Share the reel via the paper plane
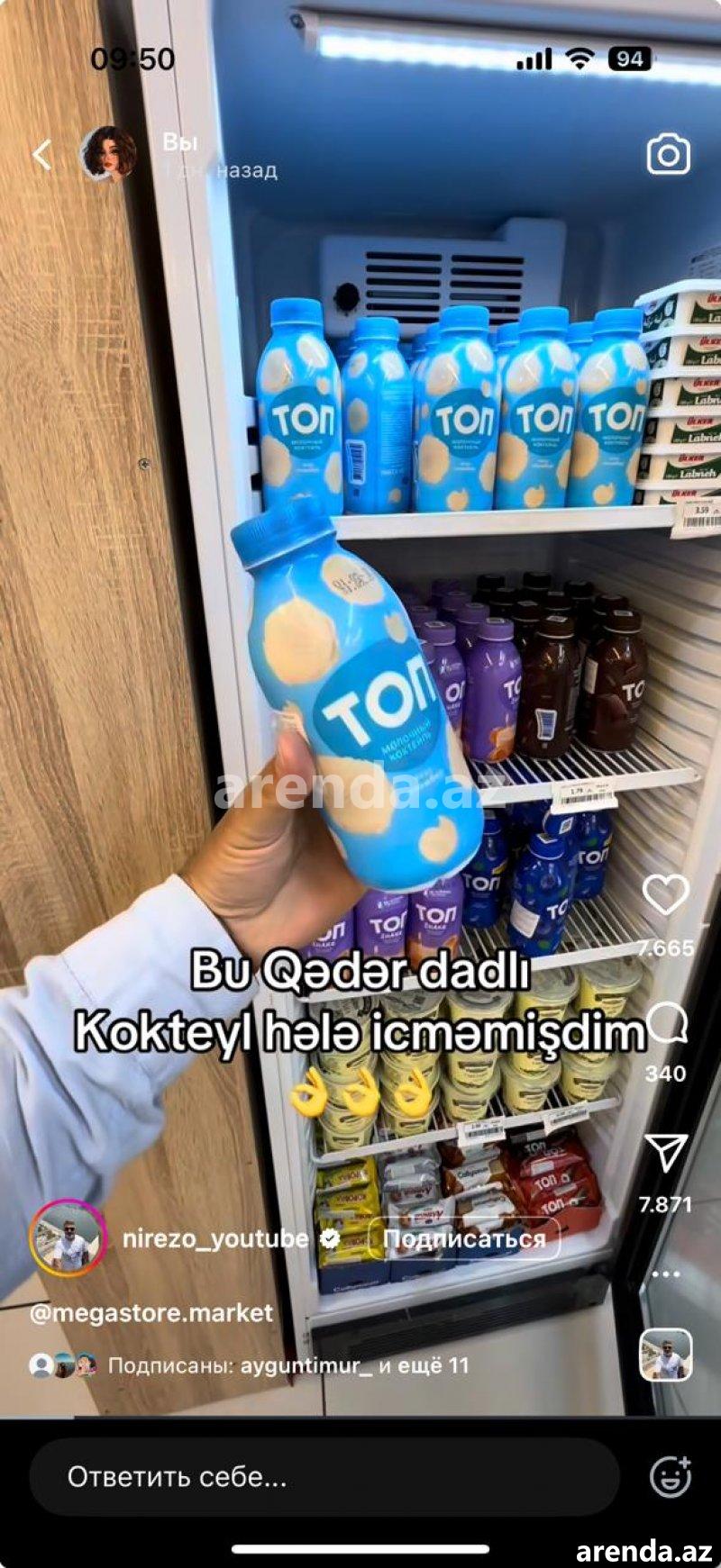The width and height of the screenshot is (721, 1568). click(666, 1153)
